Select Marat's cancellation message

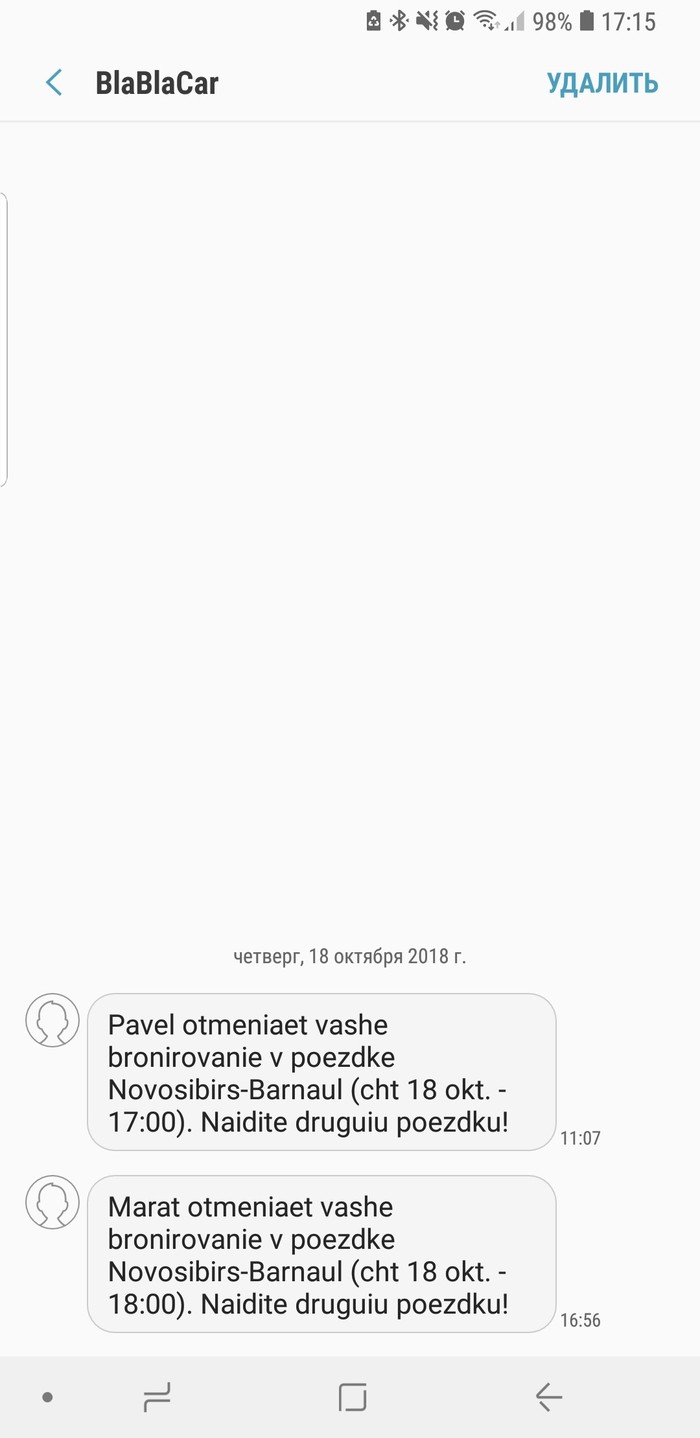(320, 1254)
